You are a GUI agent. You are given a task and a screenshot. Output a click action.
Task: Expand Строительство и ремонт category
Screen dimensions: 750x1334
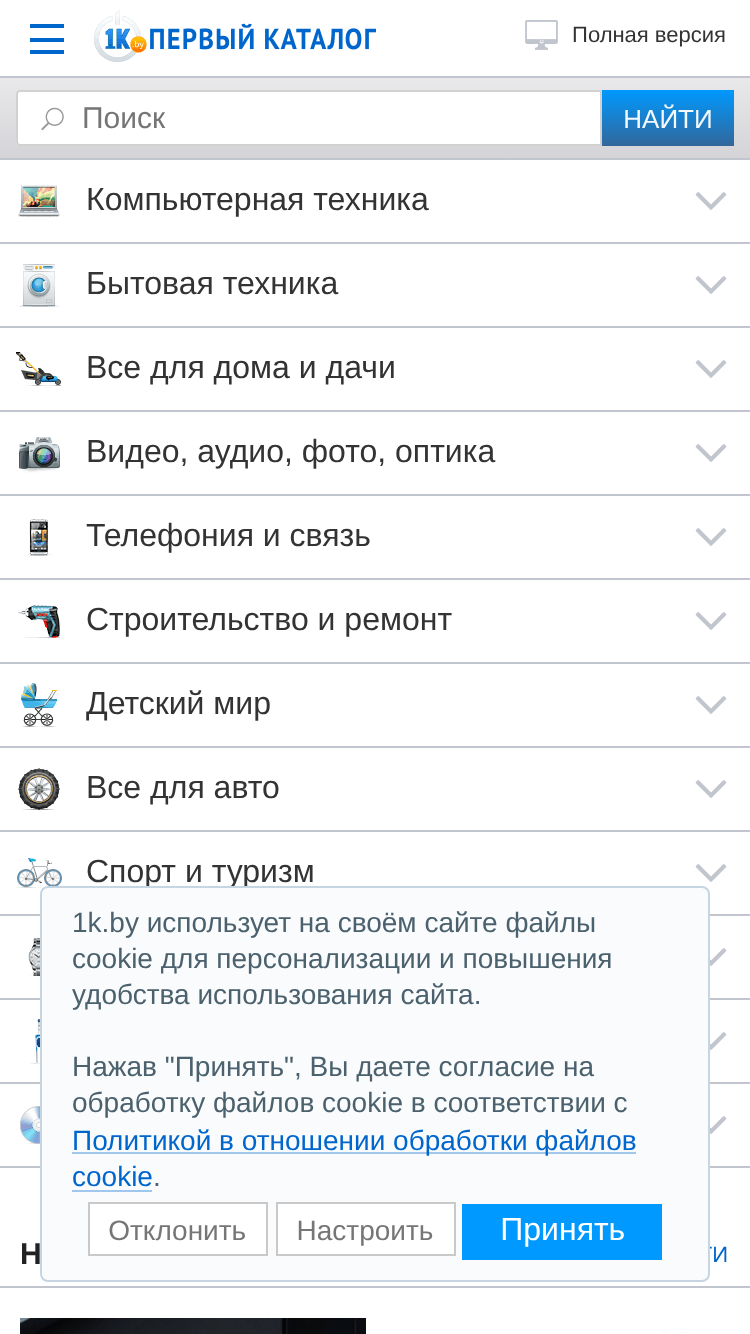click(374, 621)
